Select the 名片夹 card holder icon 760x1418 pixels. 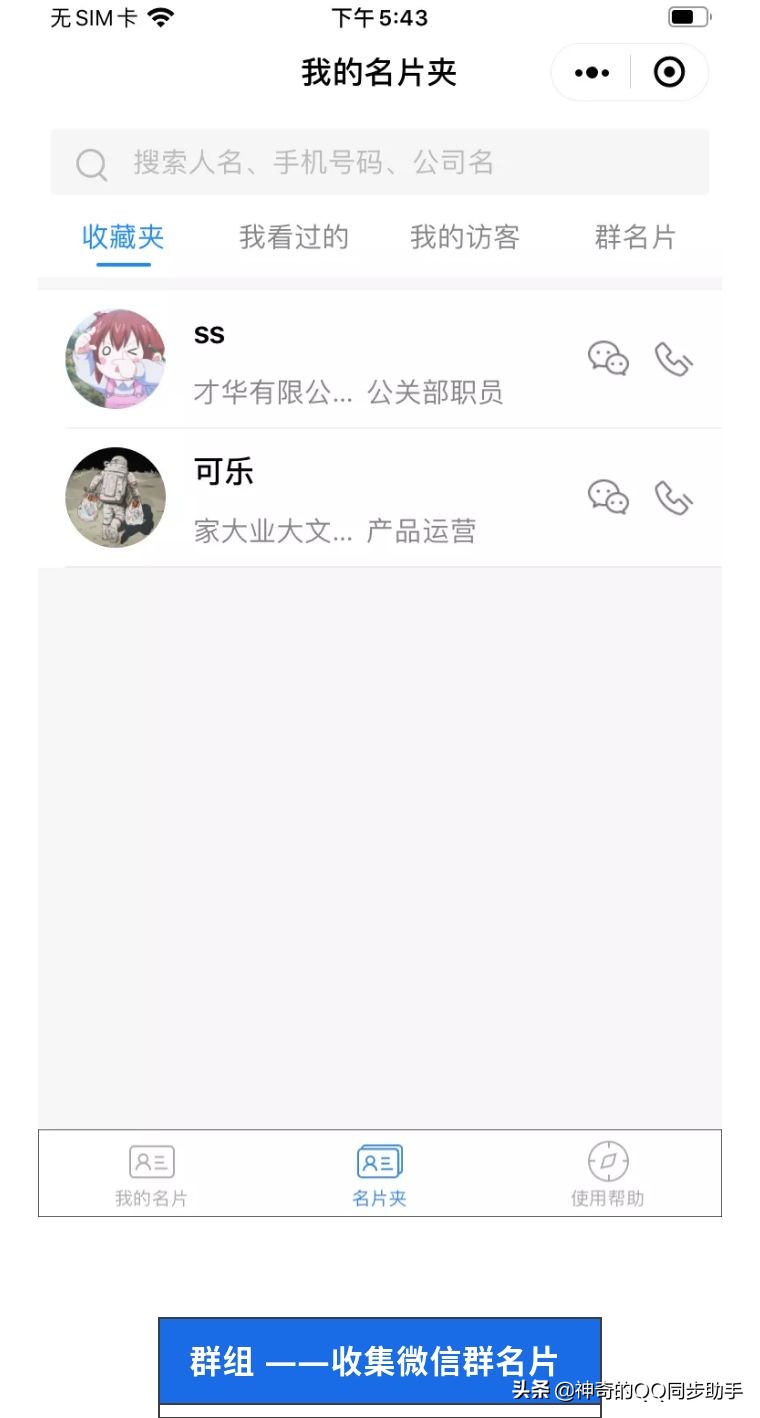379,1172
